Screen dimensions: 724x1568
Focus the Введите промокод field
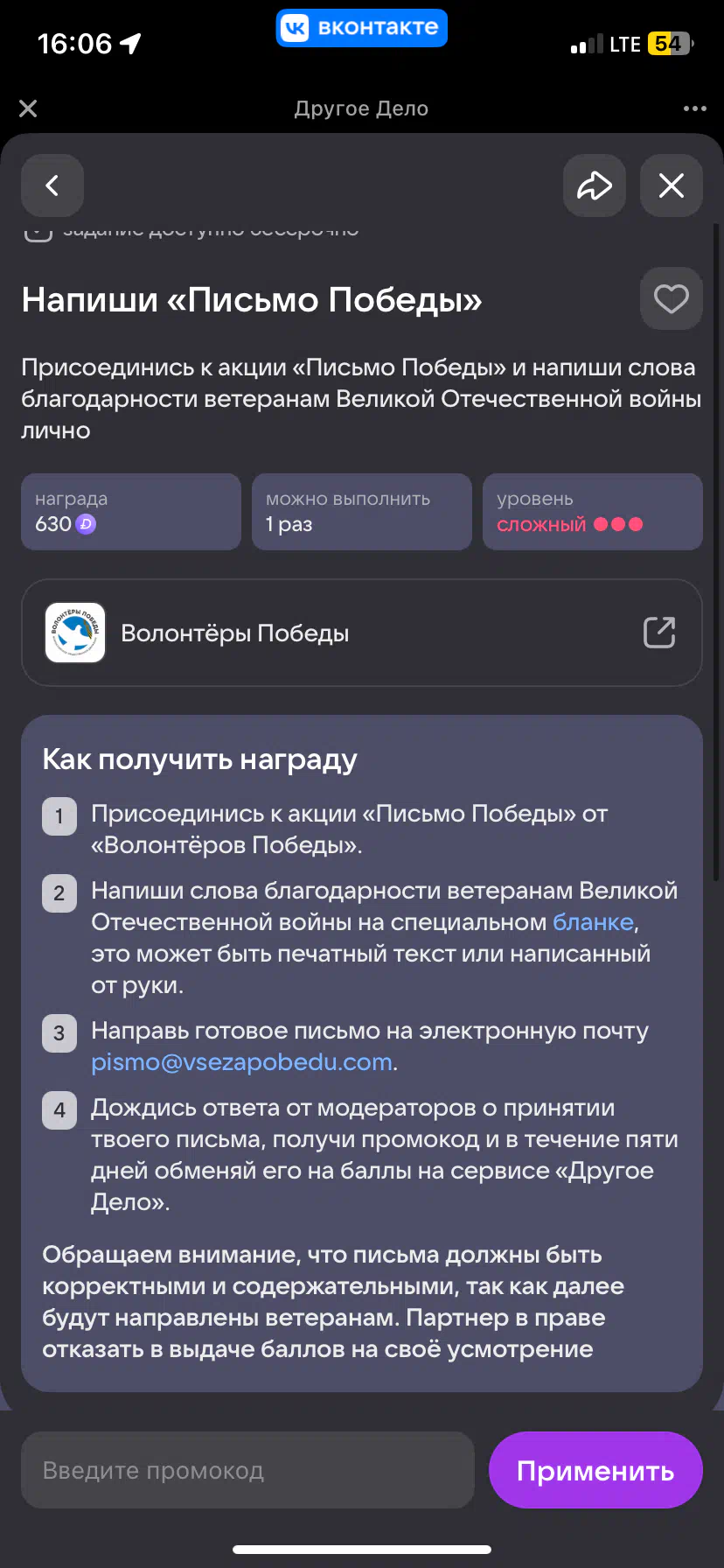tap(247, 1470)
